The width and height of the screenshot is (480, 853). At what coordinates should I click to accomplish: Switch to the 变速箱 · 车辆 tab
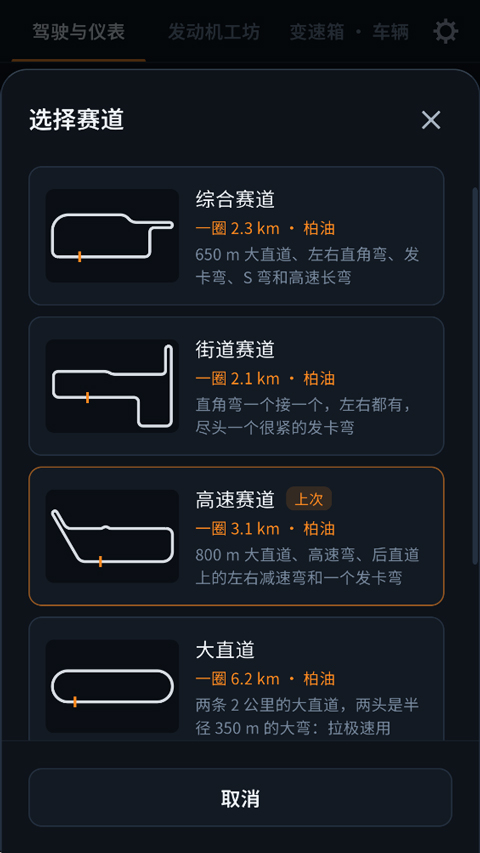[349, 32]
